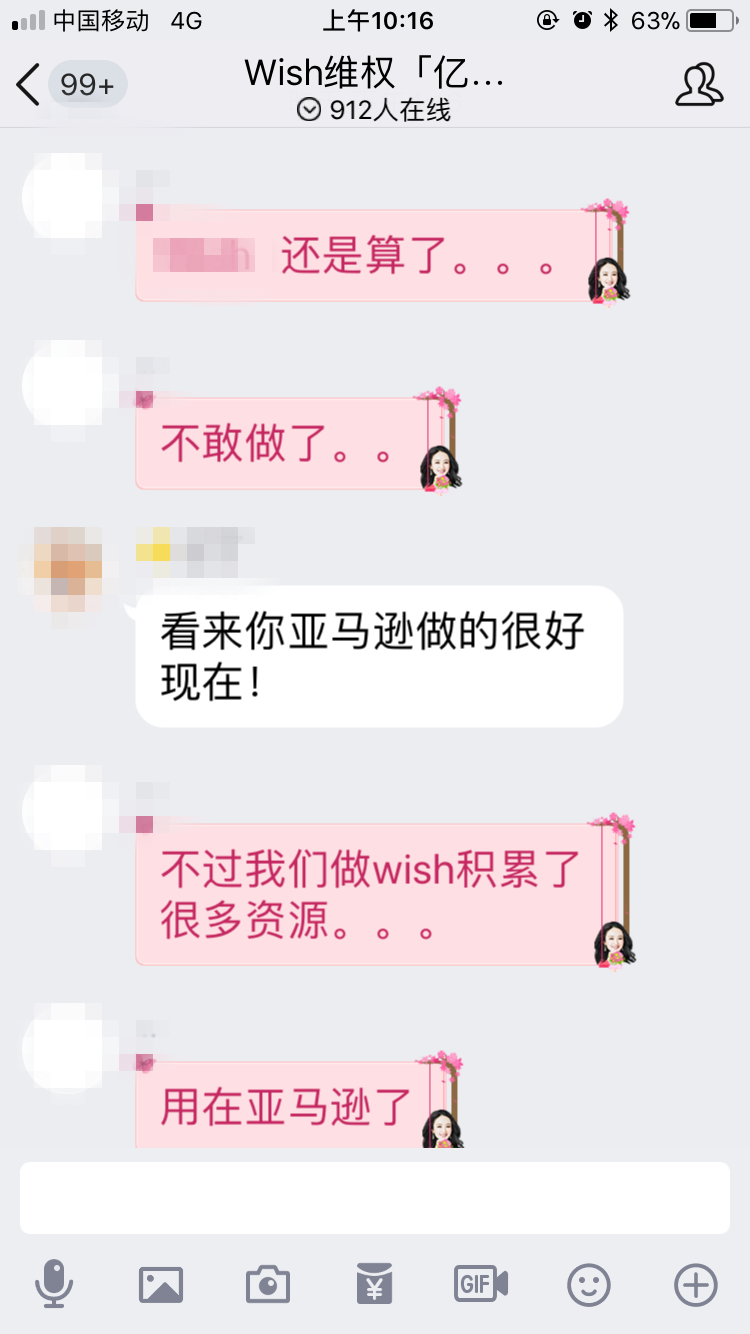Image resolution: width=750 pixels, height=1334 pixels.
Task: Open the camera to take a photo
Action: coord(267,1284)
